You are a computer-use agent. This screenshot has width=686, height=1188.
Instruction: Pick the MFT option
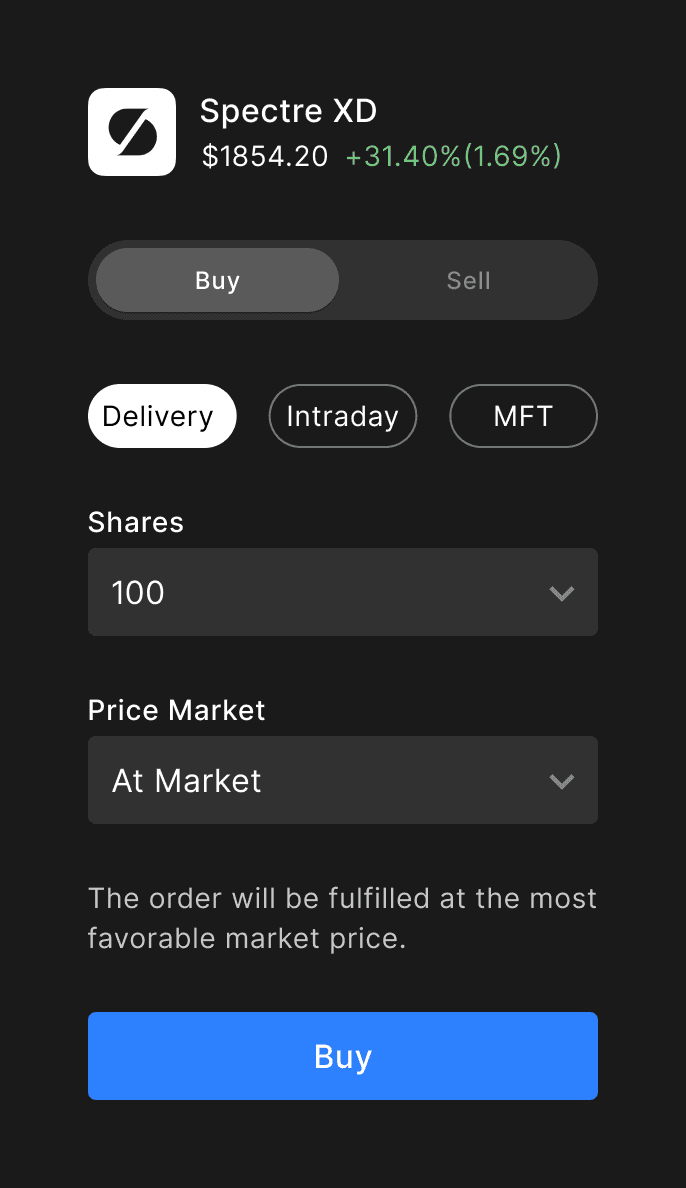pyautogui.click(x=523, y=416)
